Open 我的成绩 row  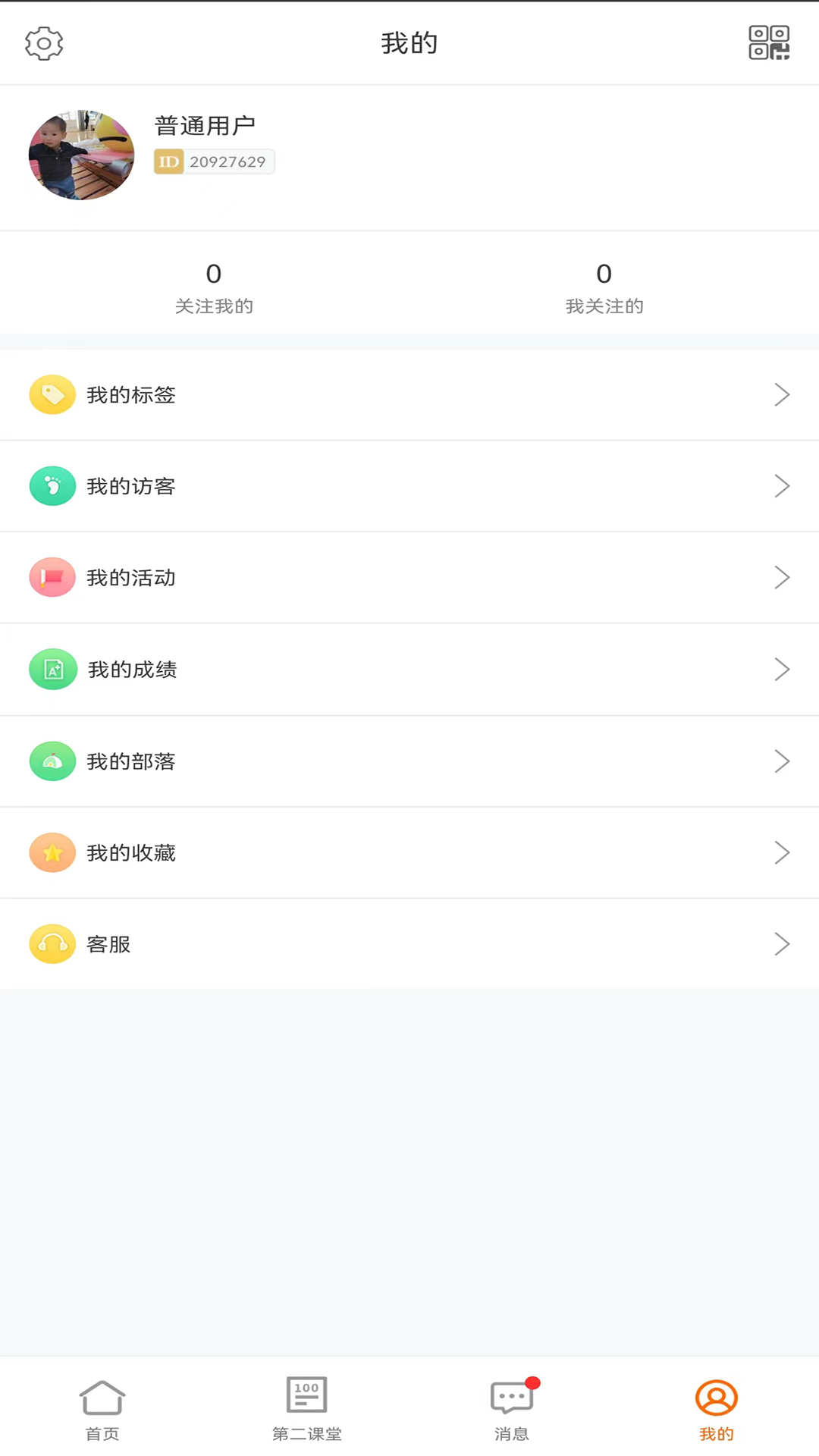409,670
